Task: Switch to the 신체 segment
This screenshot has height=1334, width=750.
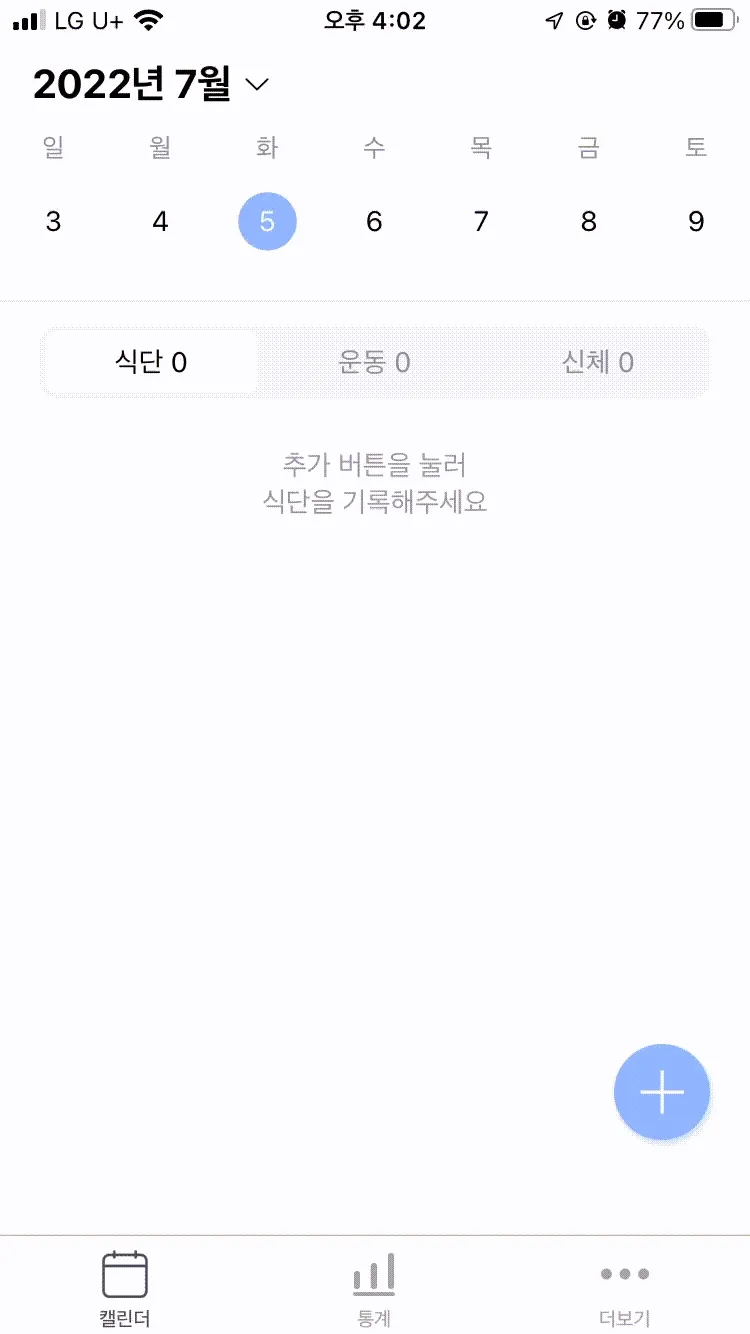Action: point(598,362)
